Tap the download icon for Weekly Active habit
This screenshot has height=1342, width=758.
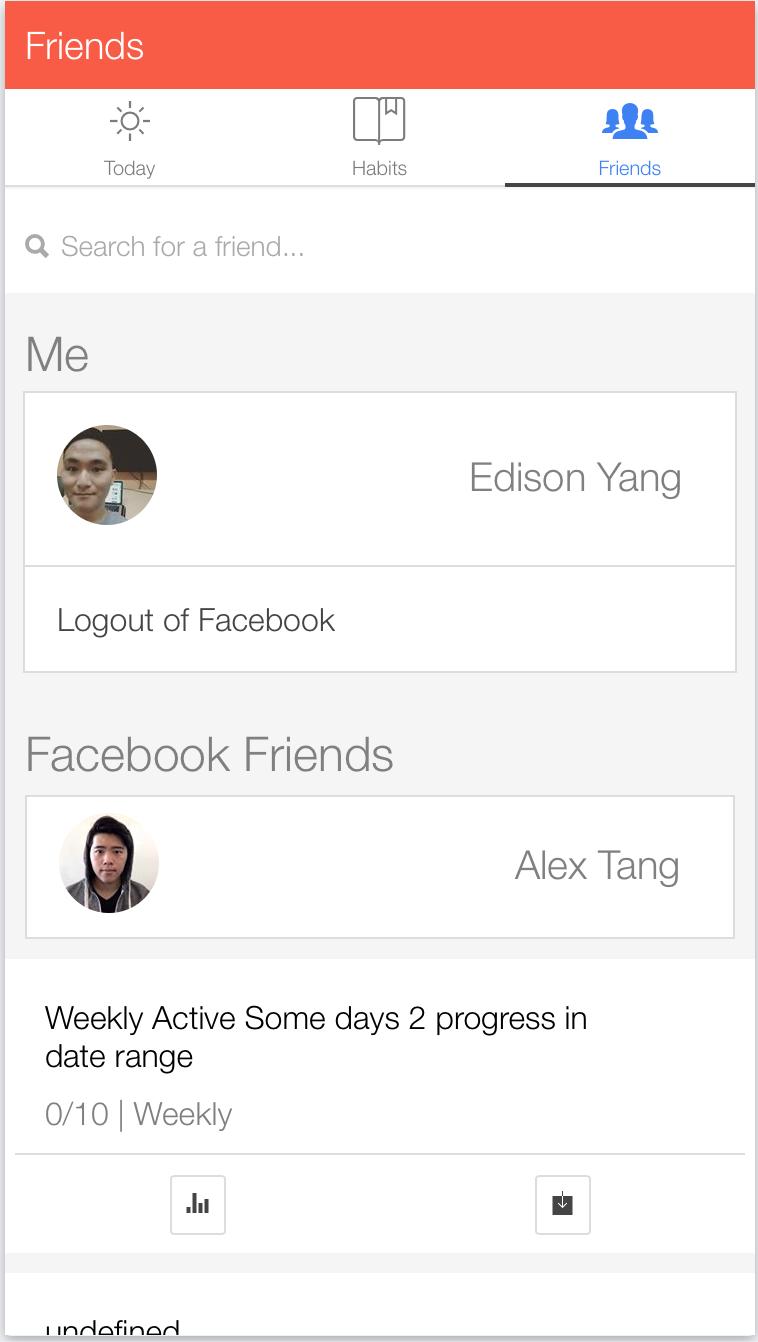coord(563,1205)
